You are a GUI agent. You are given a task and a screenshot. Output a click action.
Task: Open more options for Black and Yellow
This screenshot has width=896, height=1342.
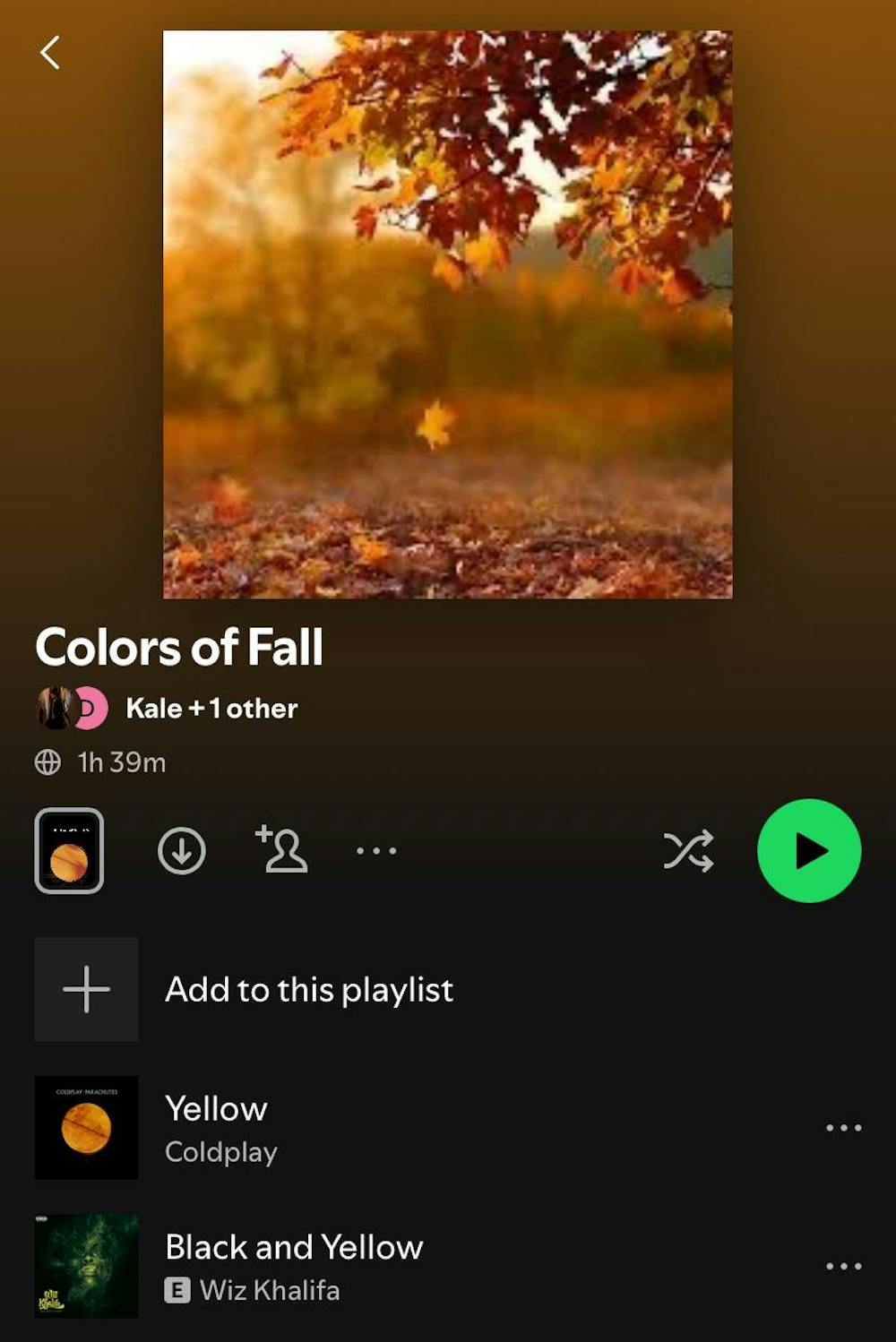(843, 1266)
